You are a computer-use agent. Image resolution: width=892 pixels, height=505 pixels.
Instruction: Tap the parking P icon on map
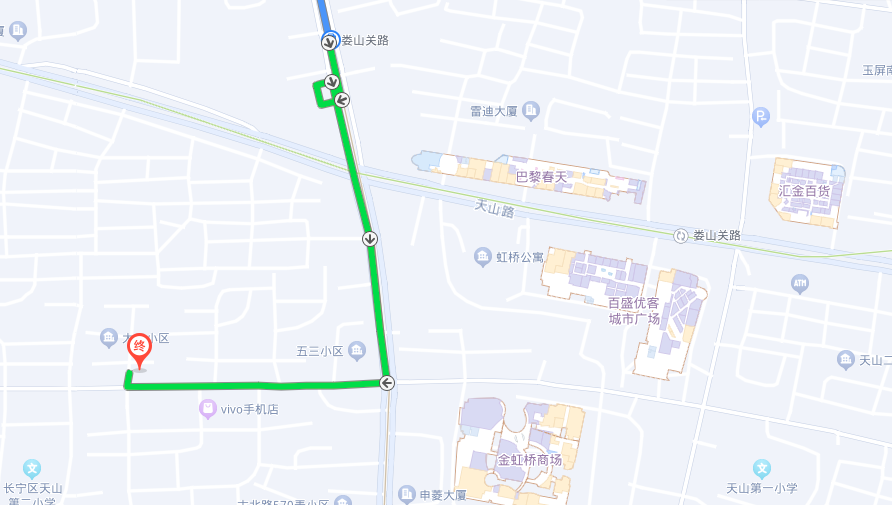pyautogui.click(x=761, y=117)
